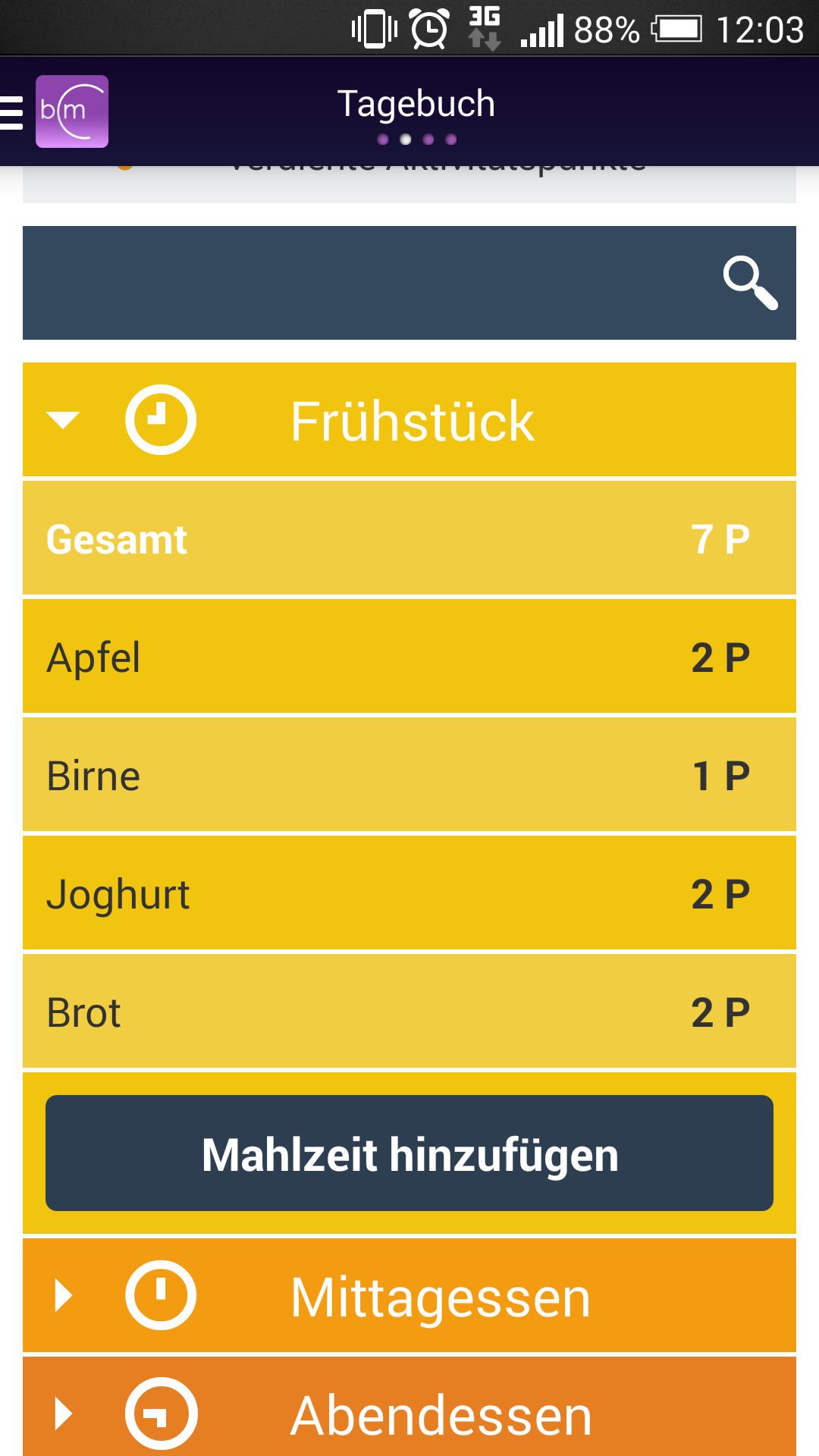Select the Joghurt entry

point(409,893)
